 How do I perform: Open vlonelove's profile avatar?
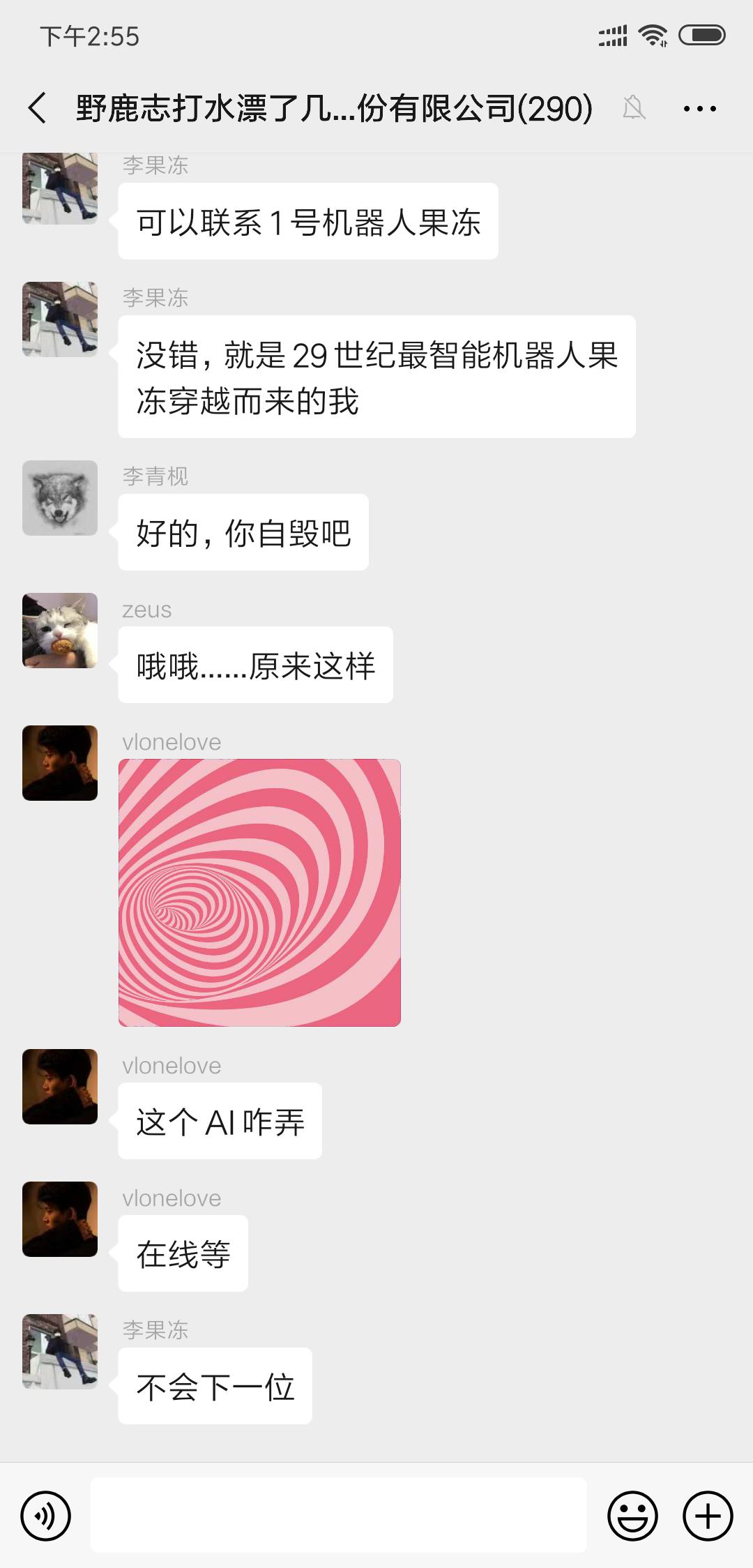(59, 764)
